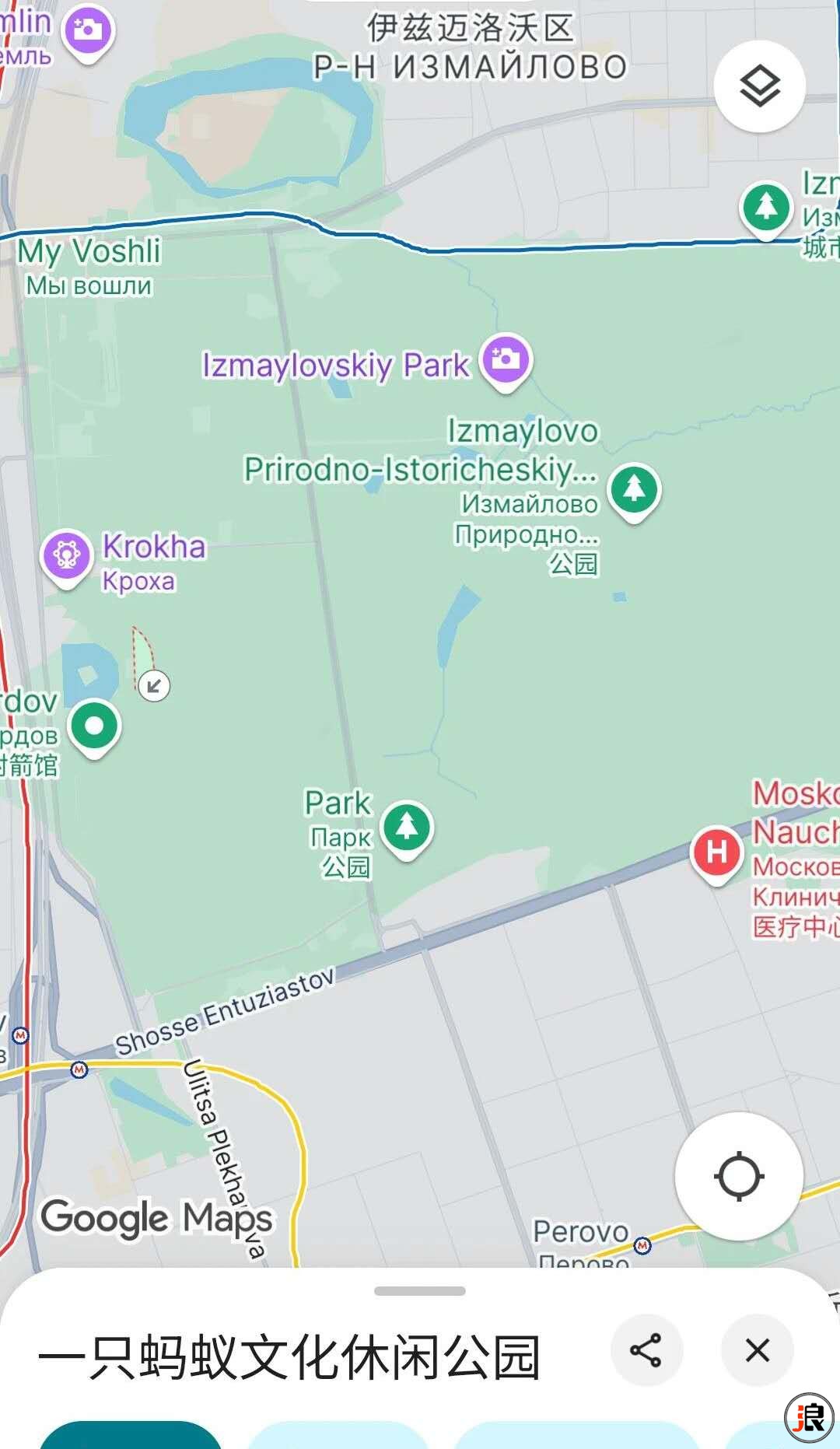Close the place info panel
The width and height of the screenshot is (840, 1449).
[757, 1349]
